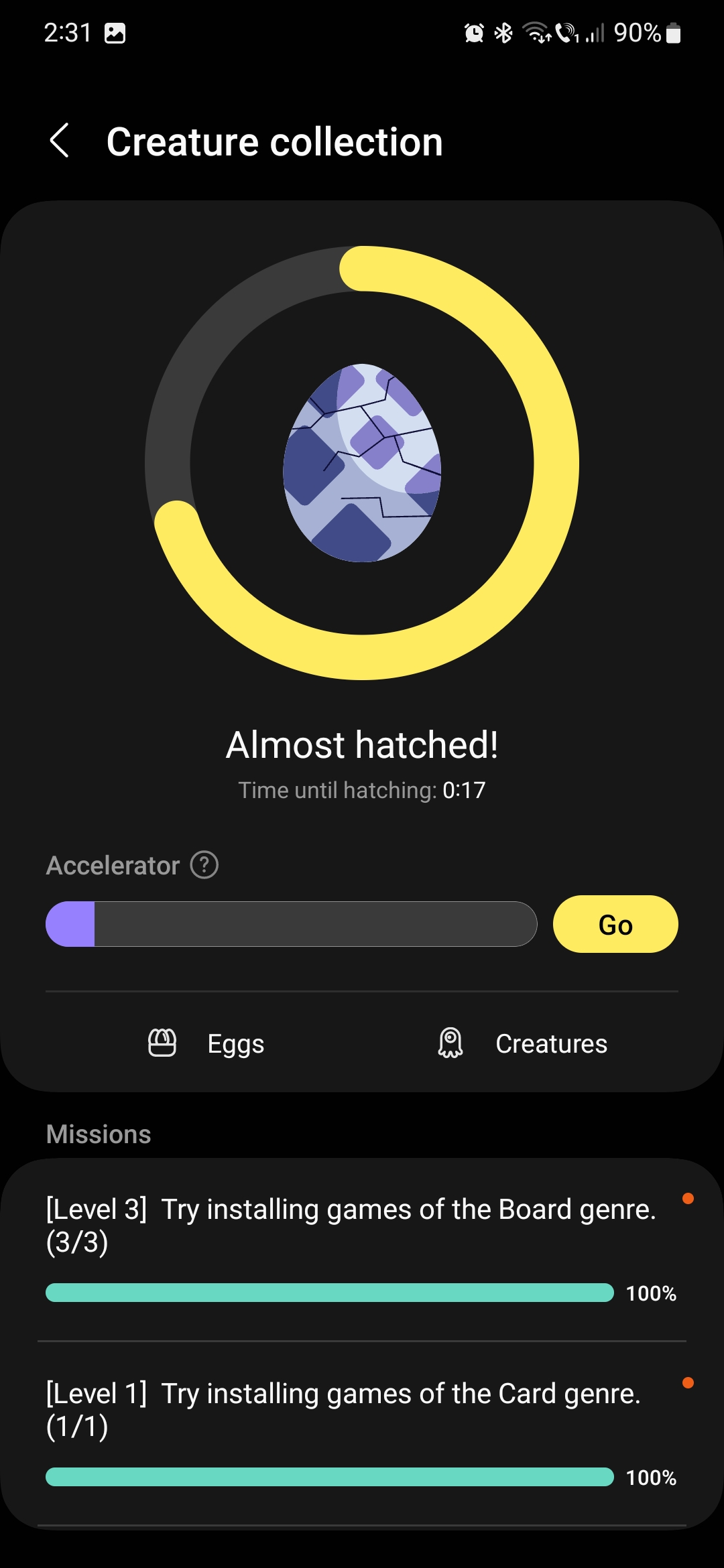
Task: Open the Accelerator help icon
Action: coord(204,864)
